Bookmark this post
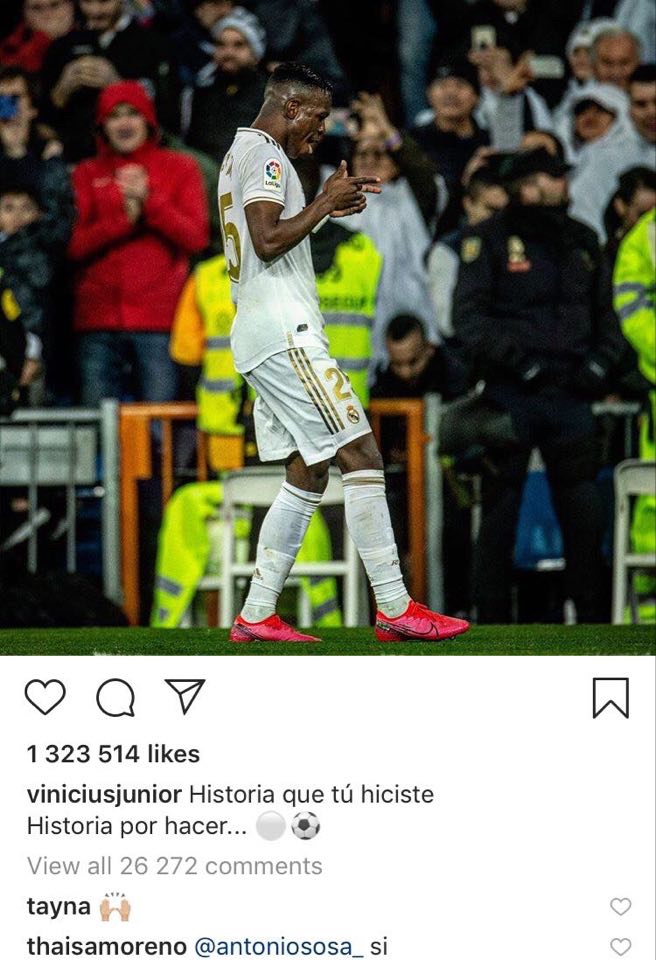This screenshot has height=960, width=656. [610, 697]
